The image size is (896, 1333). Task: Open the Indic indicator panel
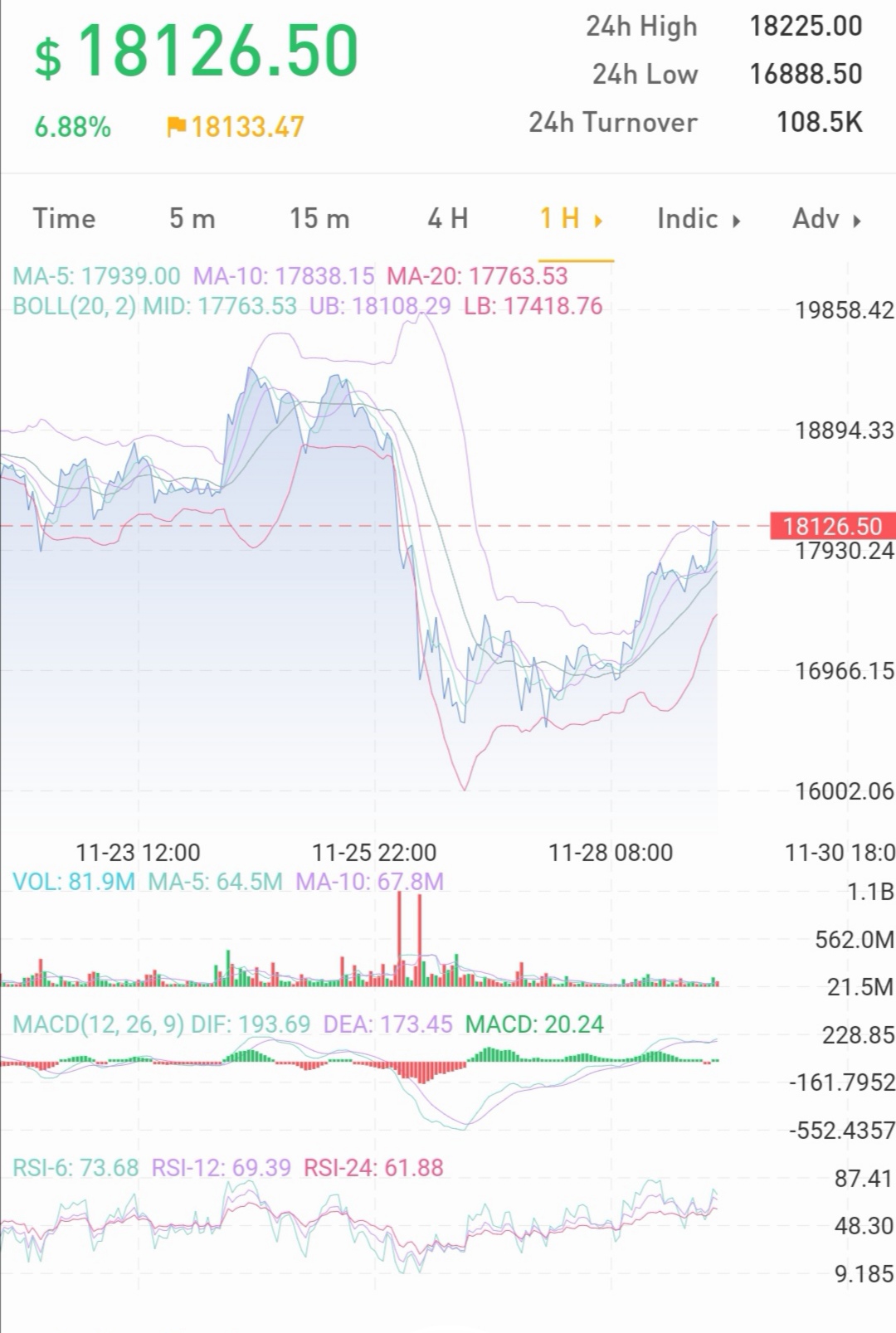687,218
